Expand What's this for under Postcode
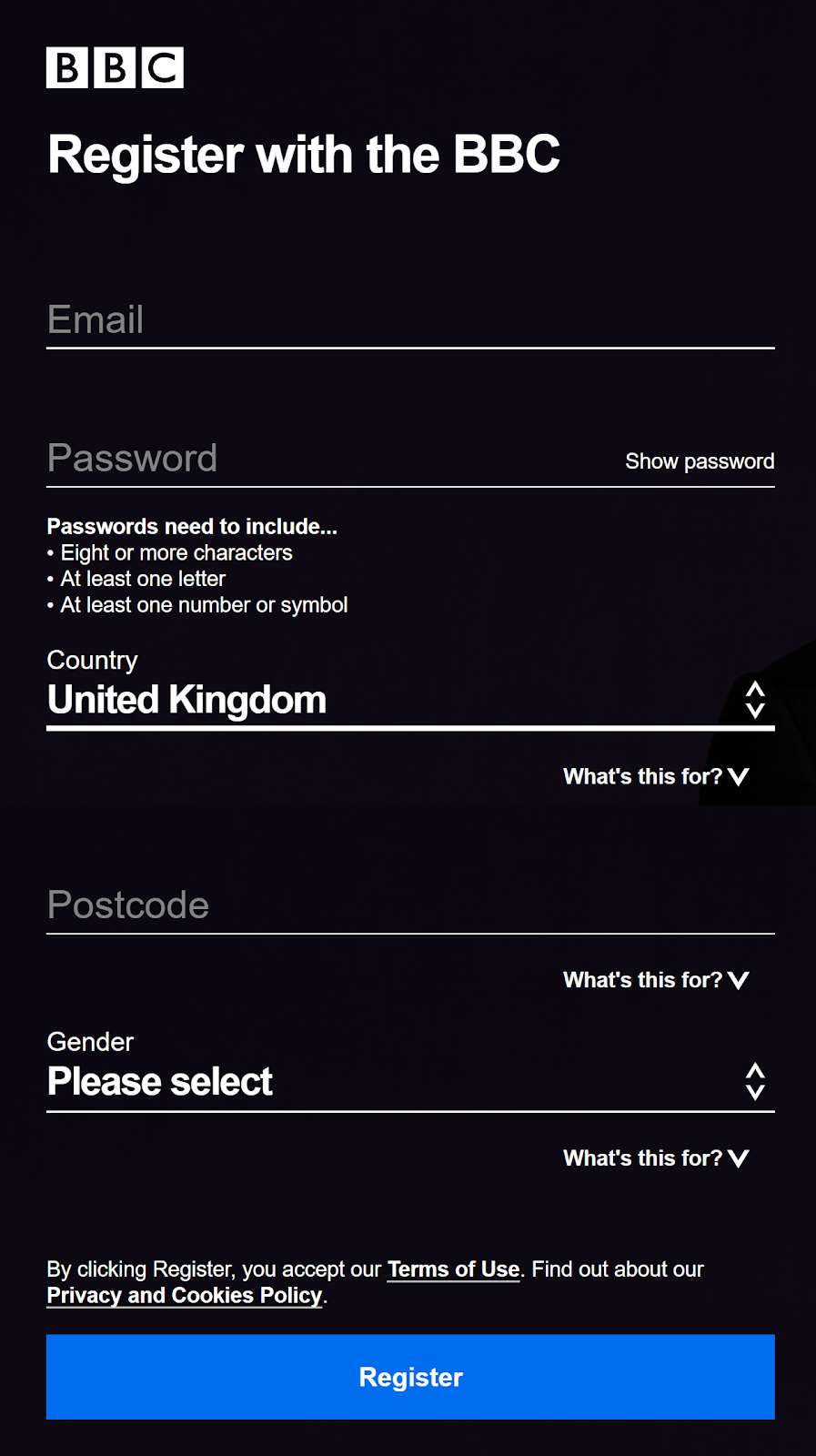 pyautogui.click(x=655, y=980)
